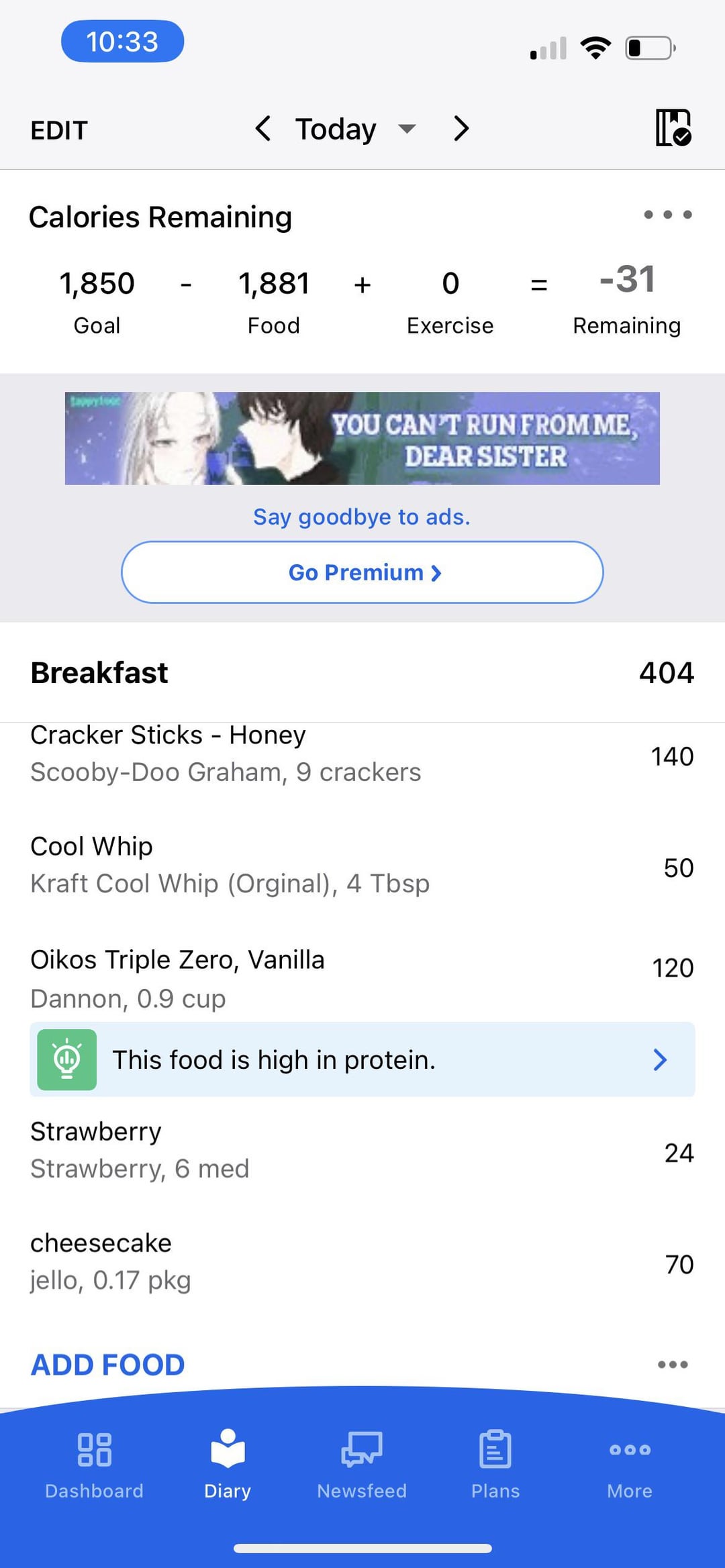Add food to Breakfast

[x=108, y=1364]
